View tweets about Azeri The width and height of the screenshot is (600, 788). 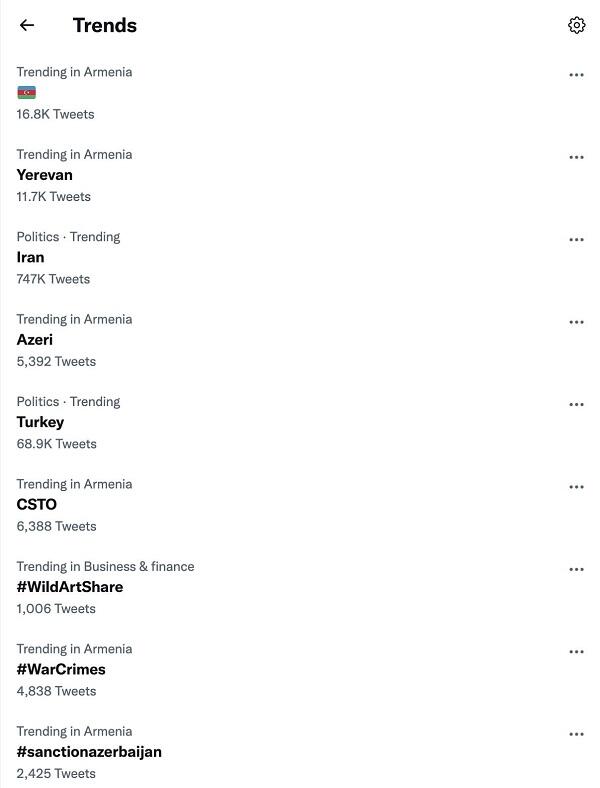pos(35,340)
